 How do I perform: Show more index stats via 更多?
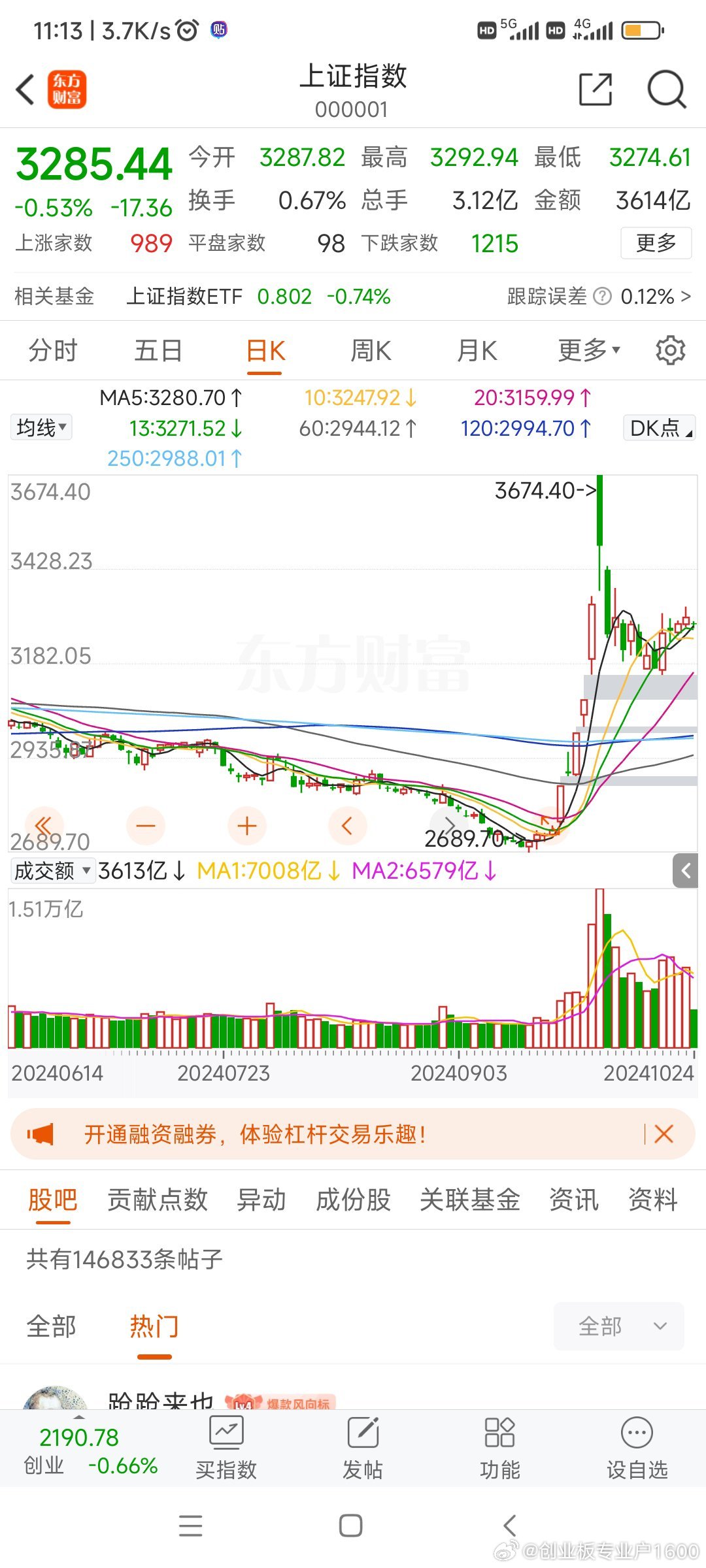(656, 243)
